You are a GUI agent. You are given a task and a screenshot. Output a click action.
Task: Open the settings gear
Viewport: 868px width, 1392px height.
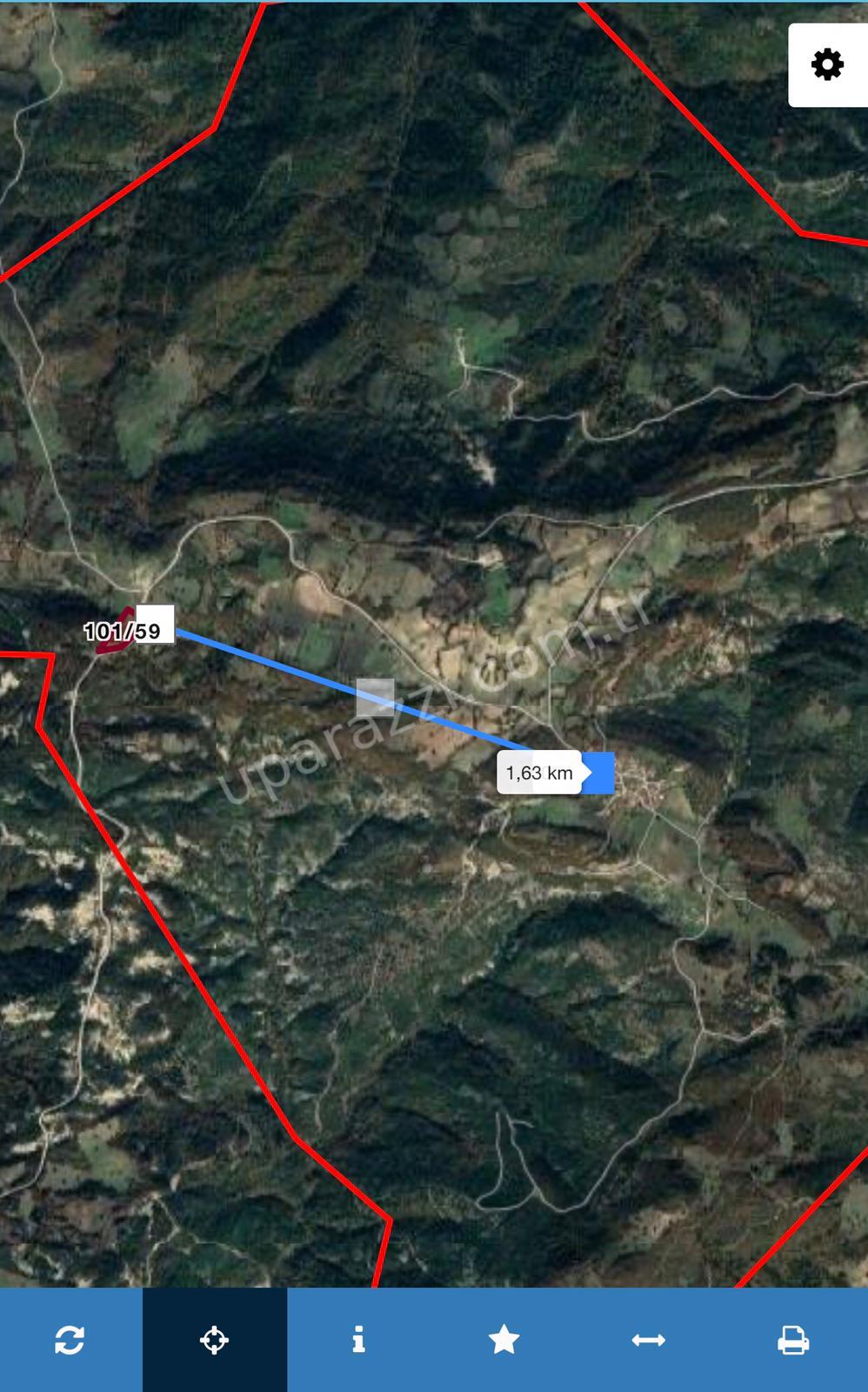(x=827, y=64)
